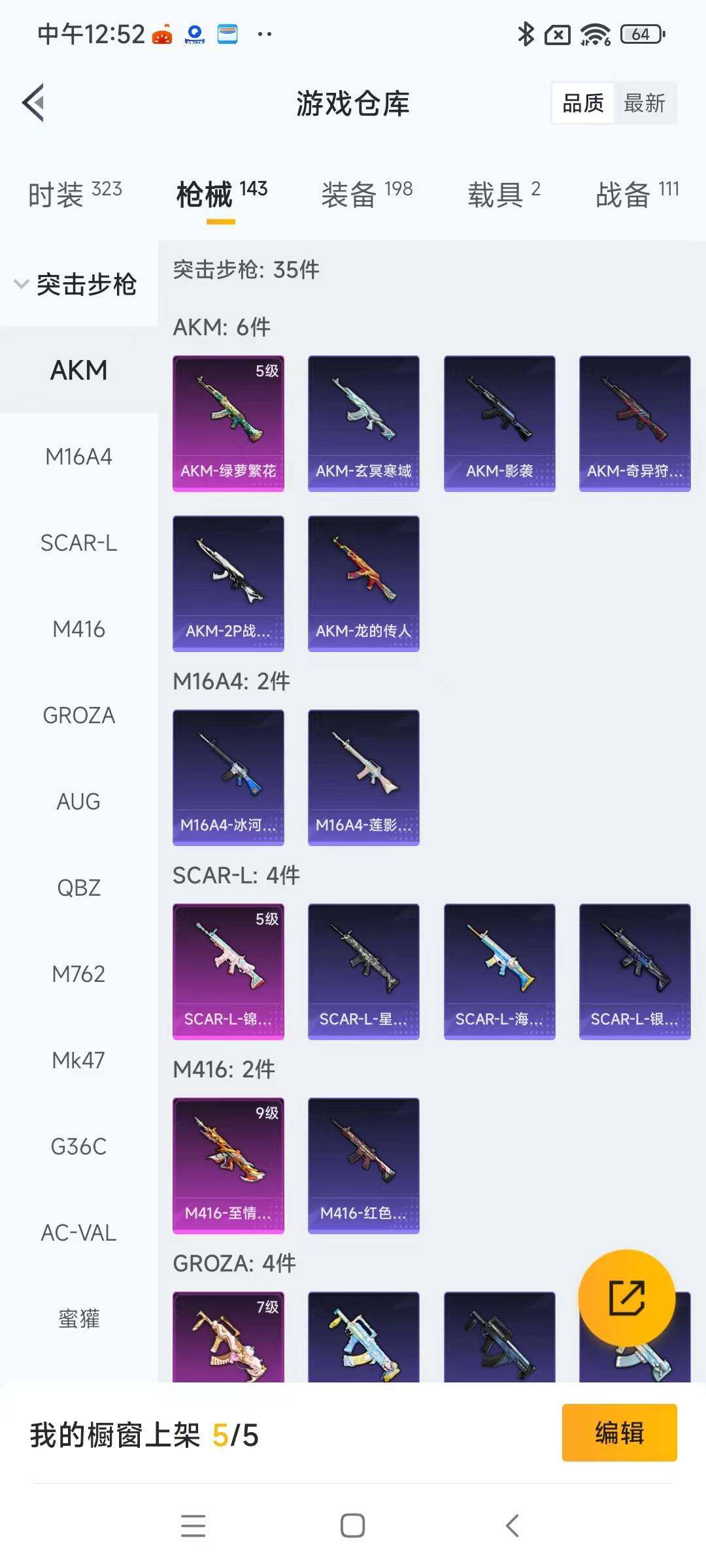Select GROZA in the weapon list

(78, 715)
